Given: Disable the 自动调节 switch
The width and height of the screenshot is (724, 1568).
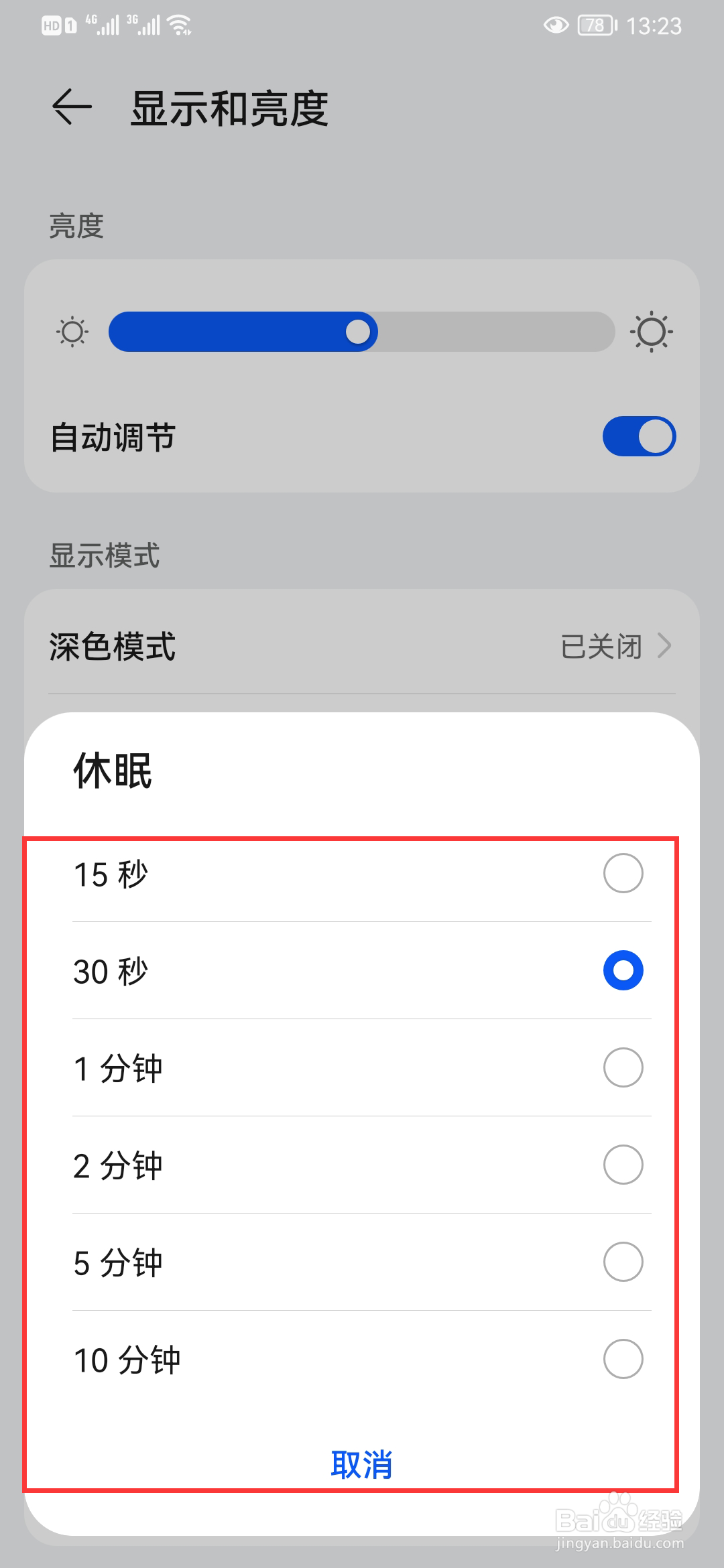Looking at the screenshot, I should click(639, 437).
